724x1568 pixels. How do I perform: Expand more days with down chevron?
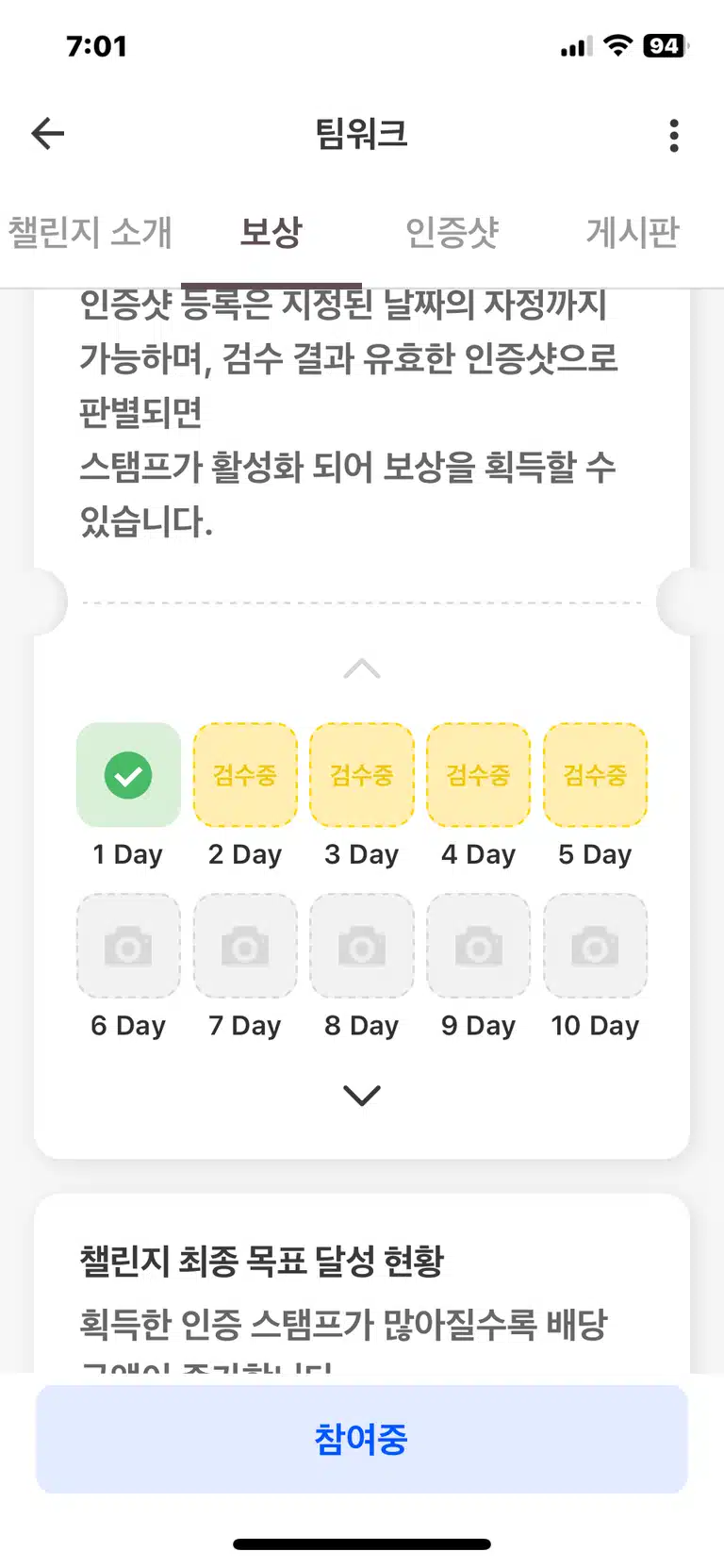point(362,1096)
